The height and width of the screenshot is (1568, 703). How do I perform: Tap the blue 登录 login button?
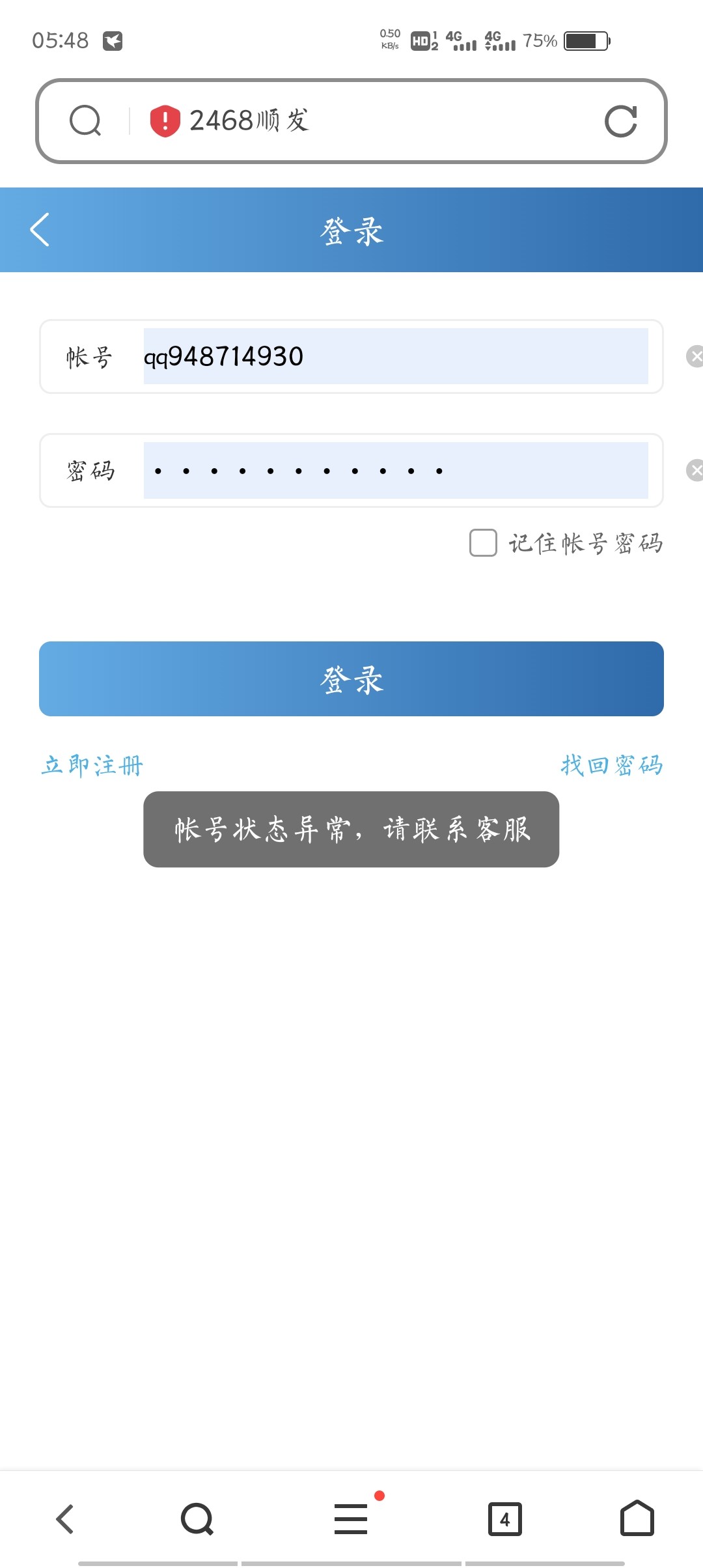tap(351, 679)
